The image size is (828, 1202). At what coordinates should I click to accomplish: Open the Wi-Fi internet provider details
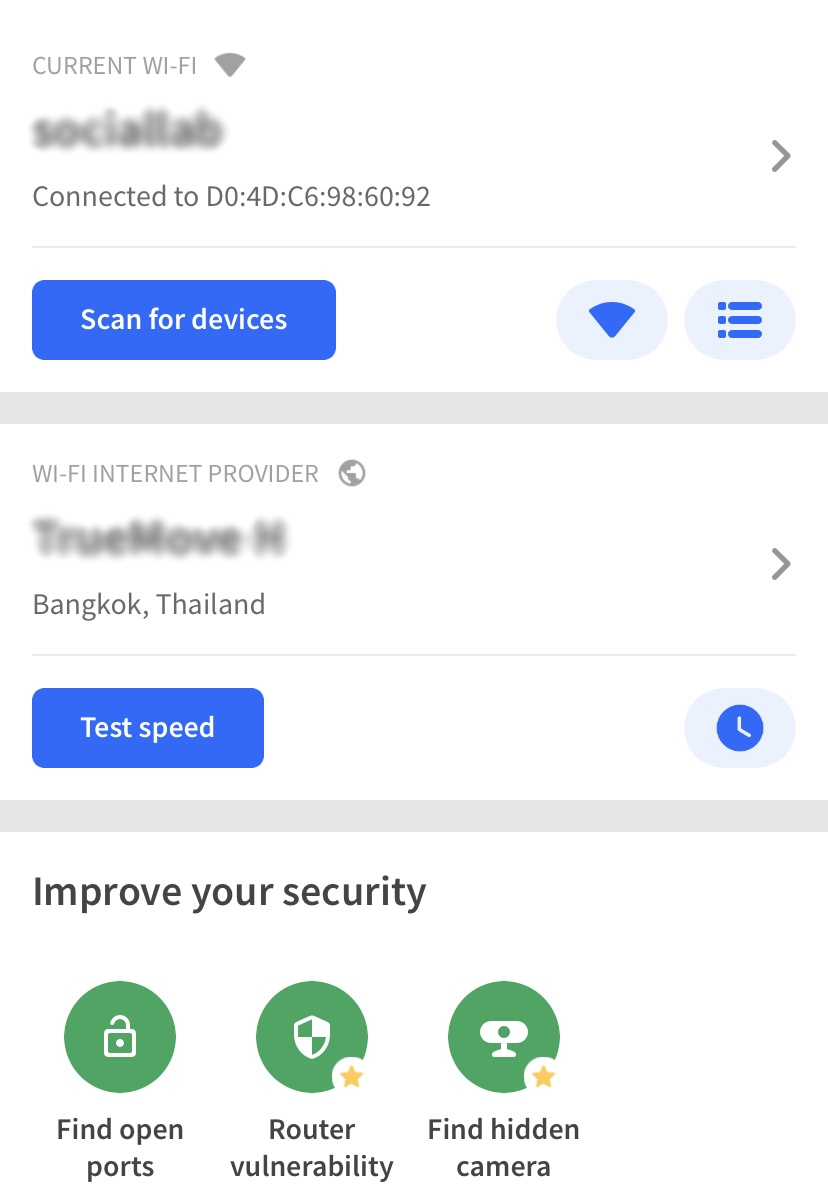pyautogui.click(x=780, y=565)
